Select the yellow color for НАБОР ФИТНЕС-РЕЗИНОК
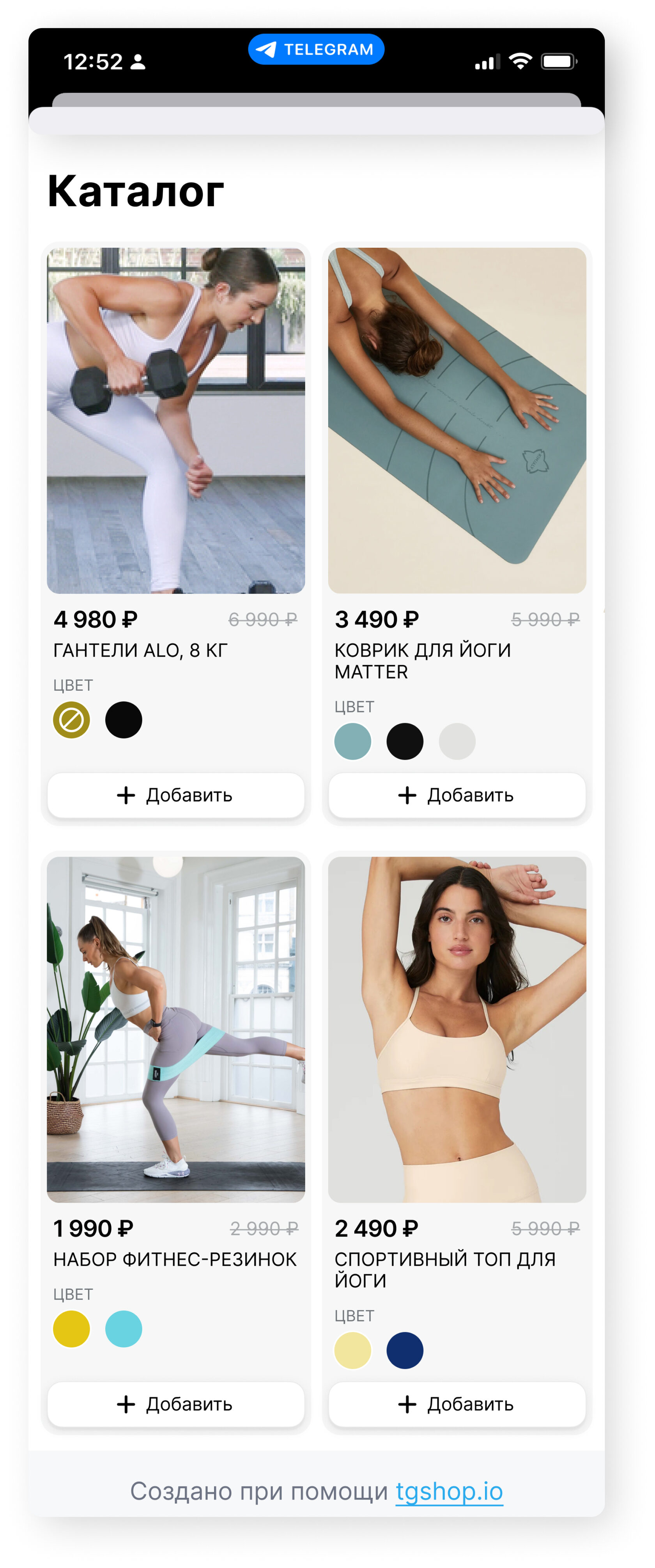Viewport: 655px width, 1568px height. (72, 1328)
